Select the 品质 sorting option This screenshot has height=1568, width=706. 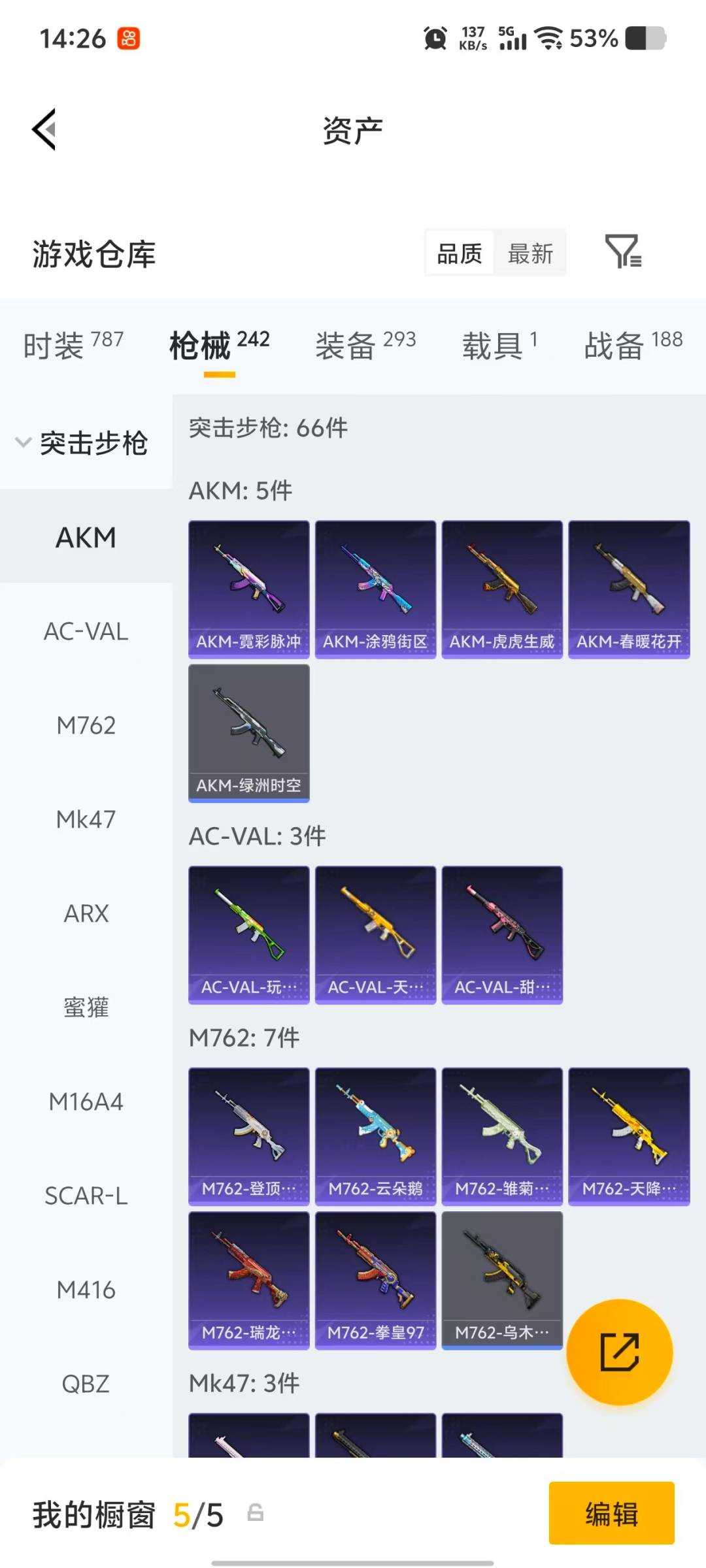pyautogui.click(x=460, y=253)
